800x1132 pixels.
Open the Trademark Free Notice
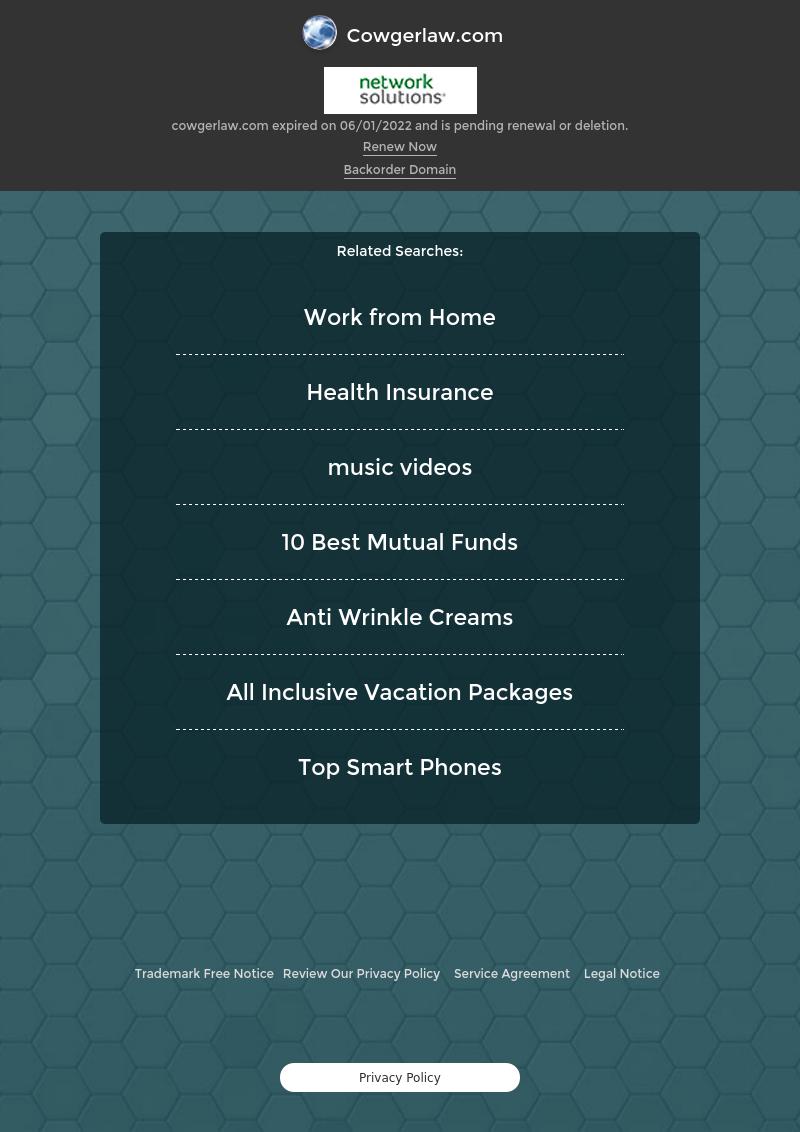pyautogui.click(x=204, y=974)
